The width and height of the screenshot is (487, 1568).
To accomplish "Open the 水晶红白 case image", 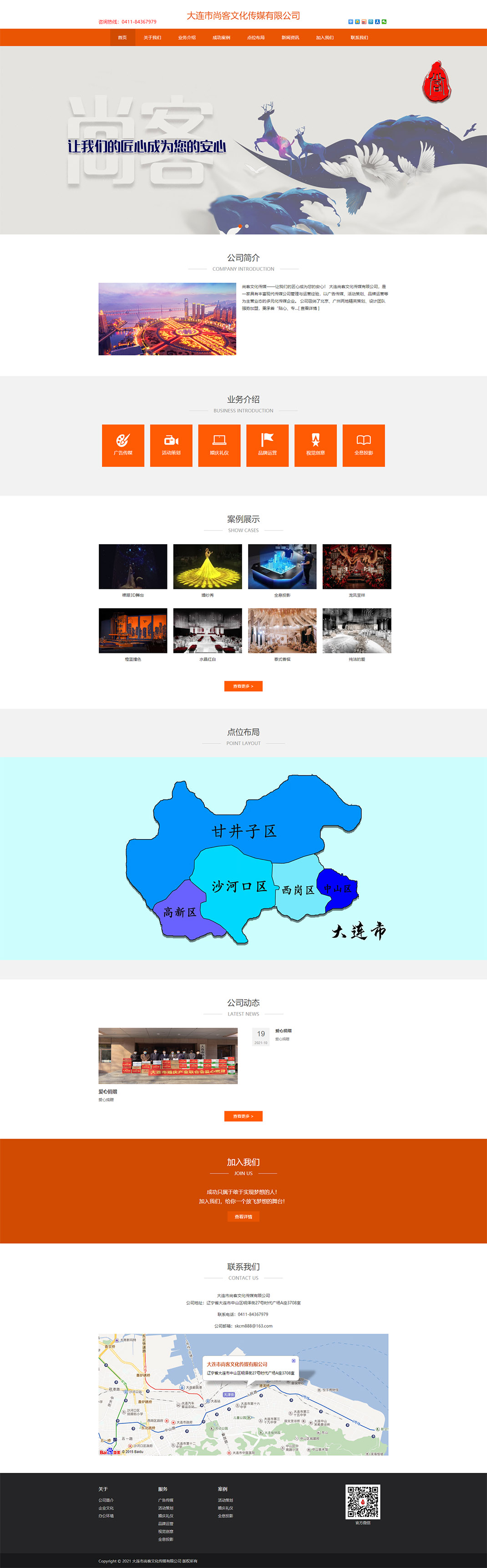I will (208, 630).
